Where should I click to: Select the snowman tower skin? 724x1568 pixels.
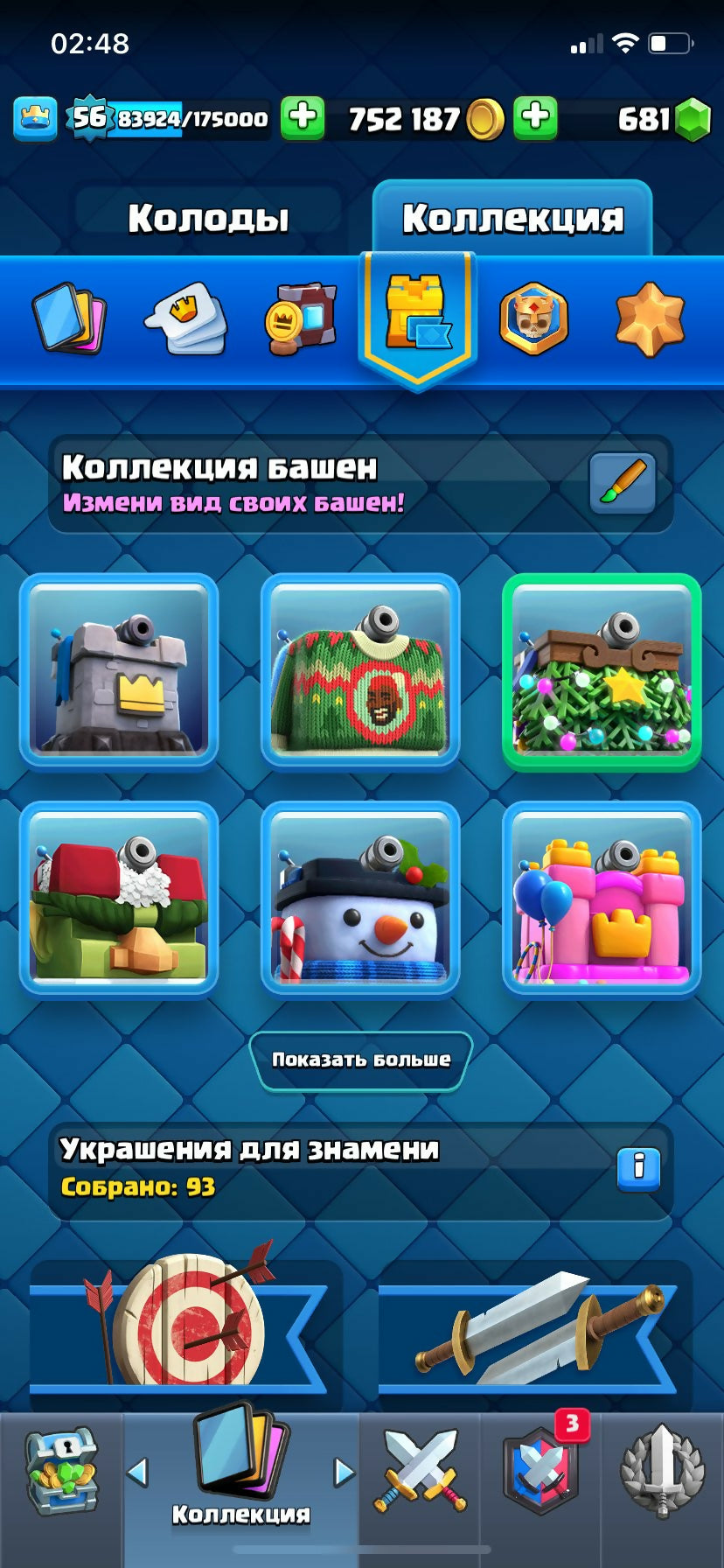360,899
